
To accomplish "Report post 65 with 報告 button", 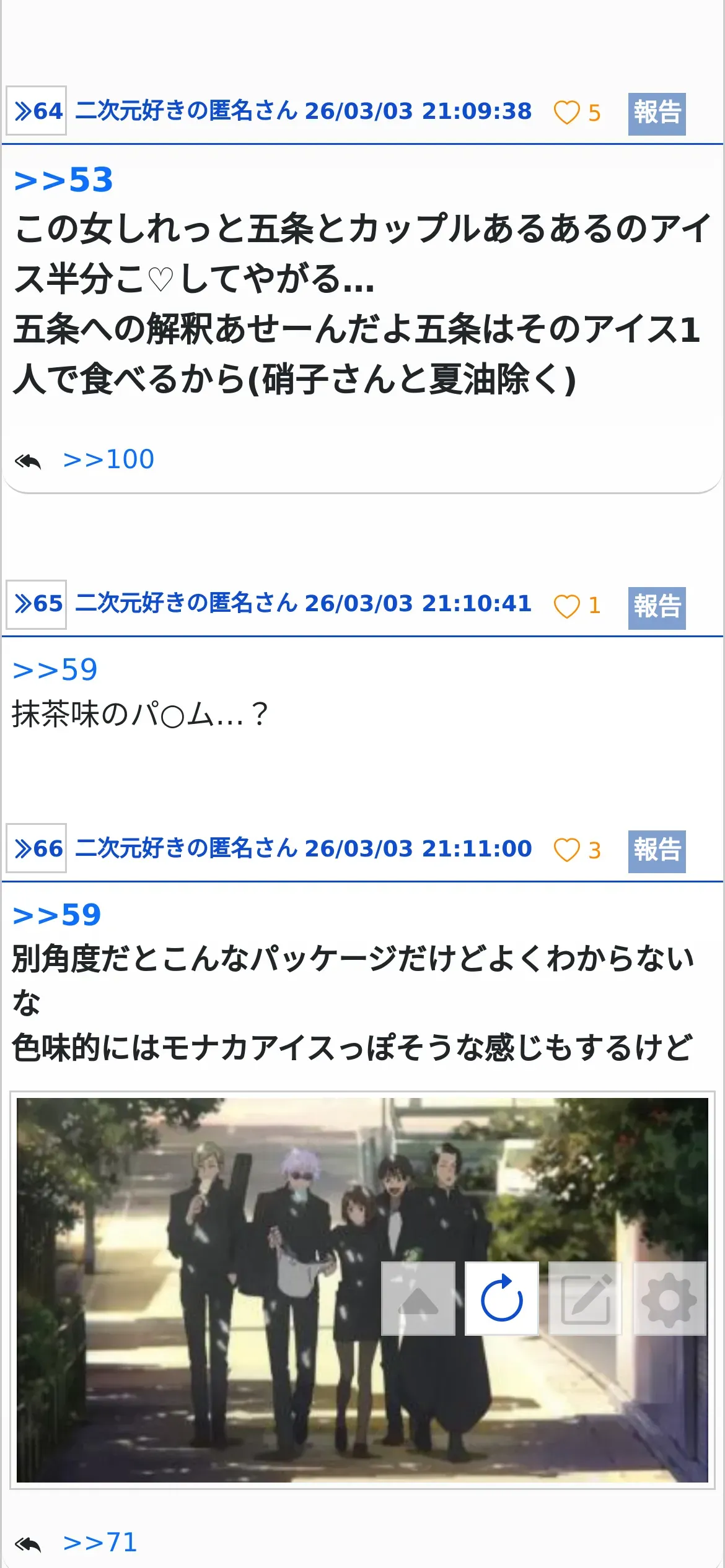I will [x=656, y=607].
